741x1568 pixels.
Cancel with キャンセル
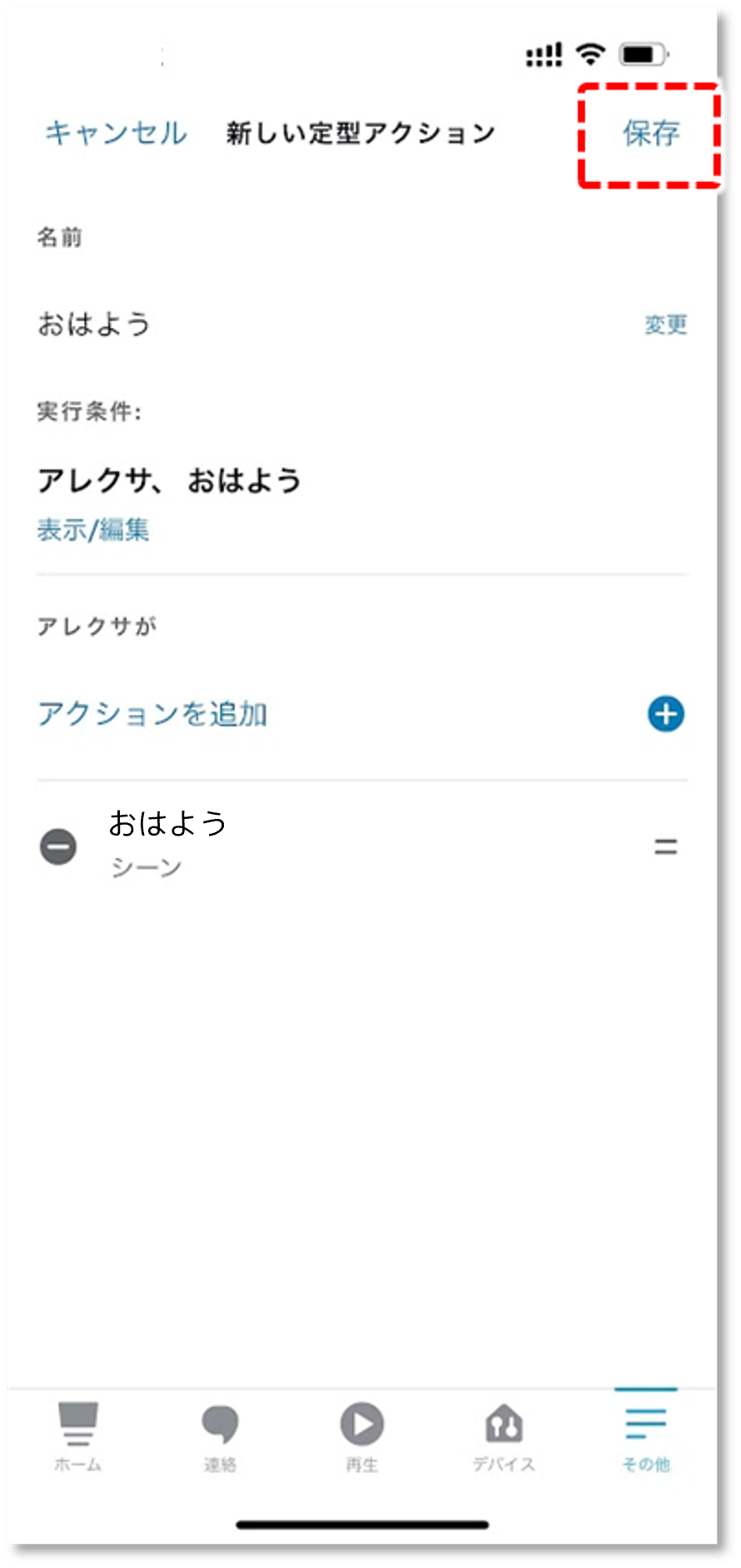[116, 133]
